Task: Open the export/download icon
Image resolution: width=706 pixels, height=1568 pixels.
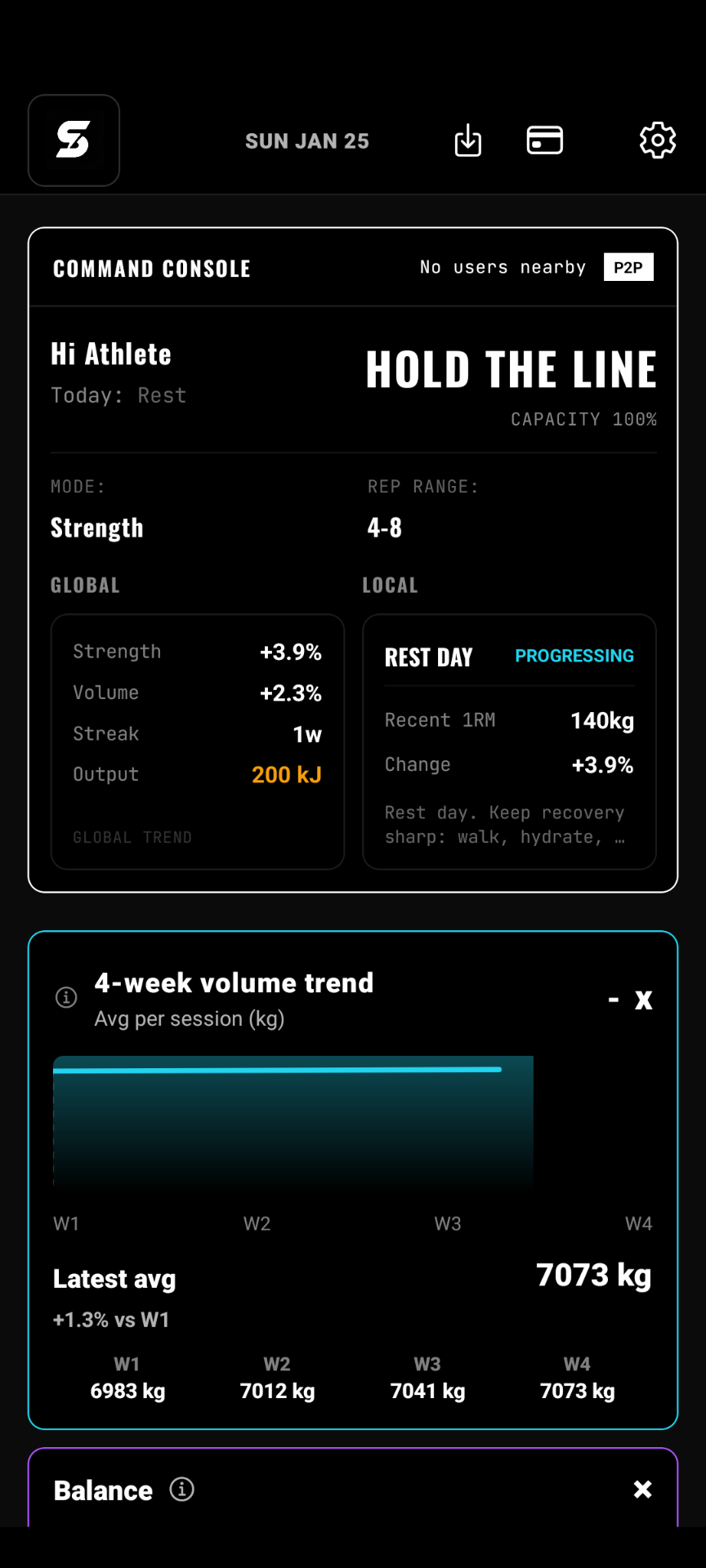Action: pyautogui.click(x=467, y=140)
